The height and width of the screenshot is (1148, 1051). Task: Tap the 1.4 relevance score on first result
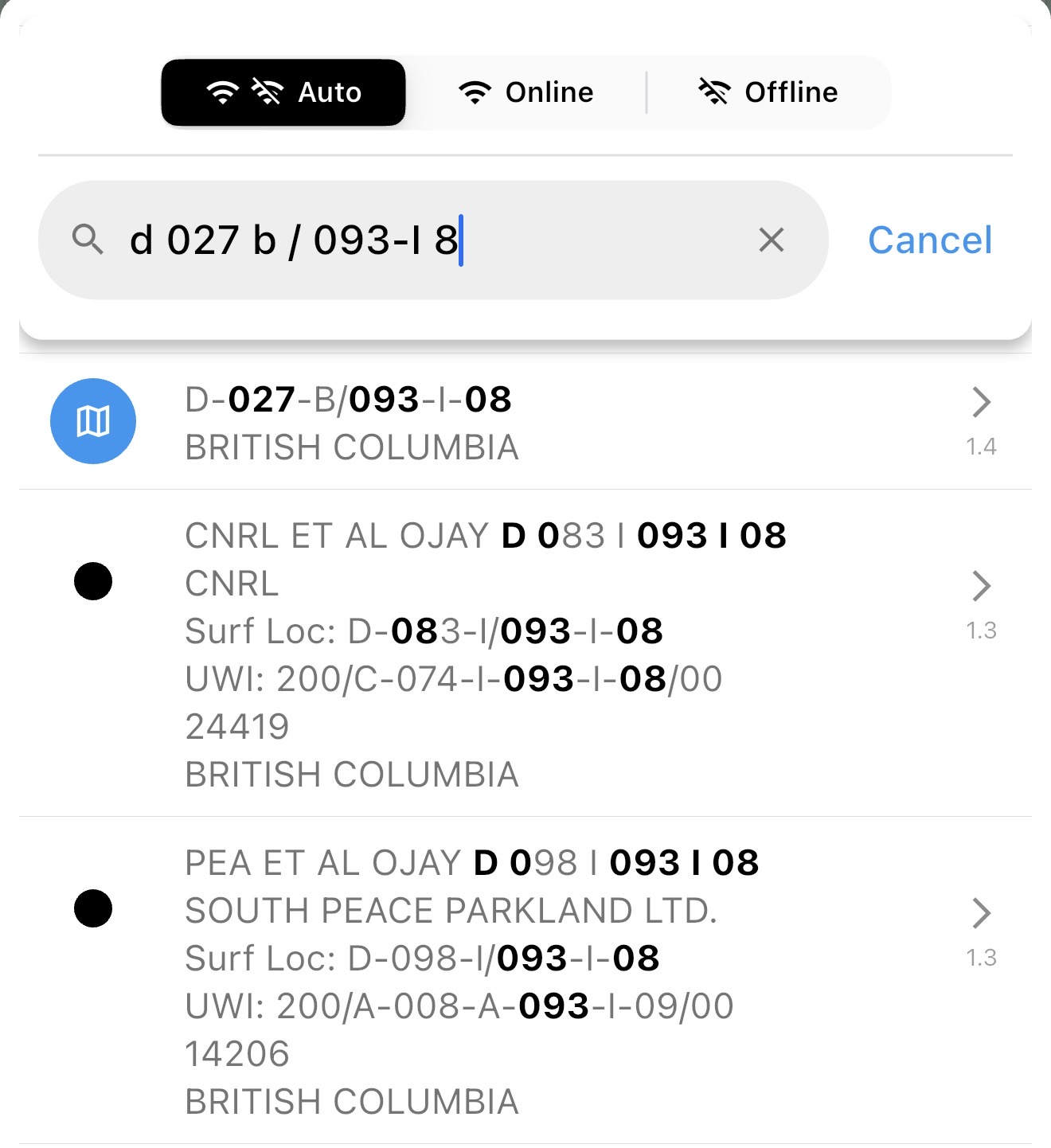982,447
